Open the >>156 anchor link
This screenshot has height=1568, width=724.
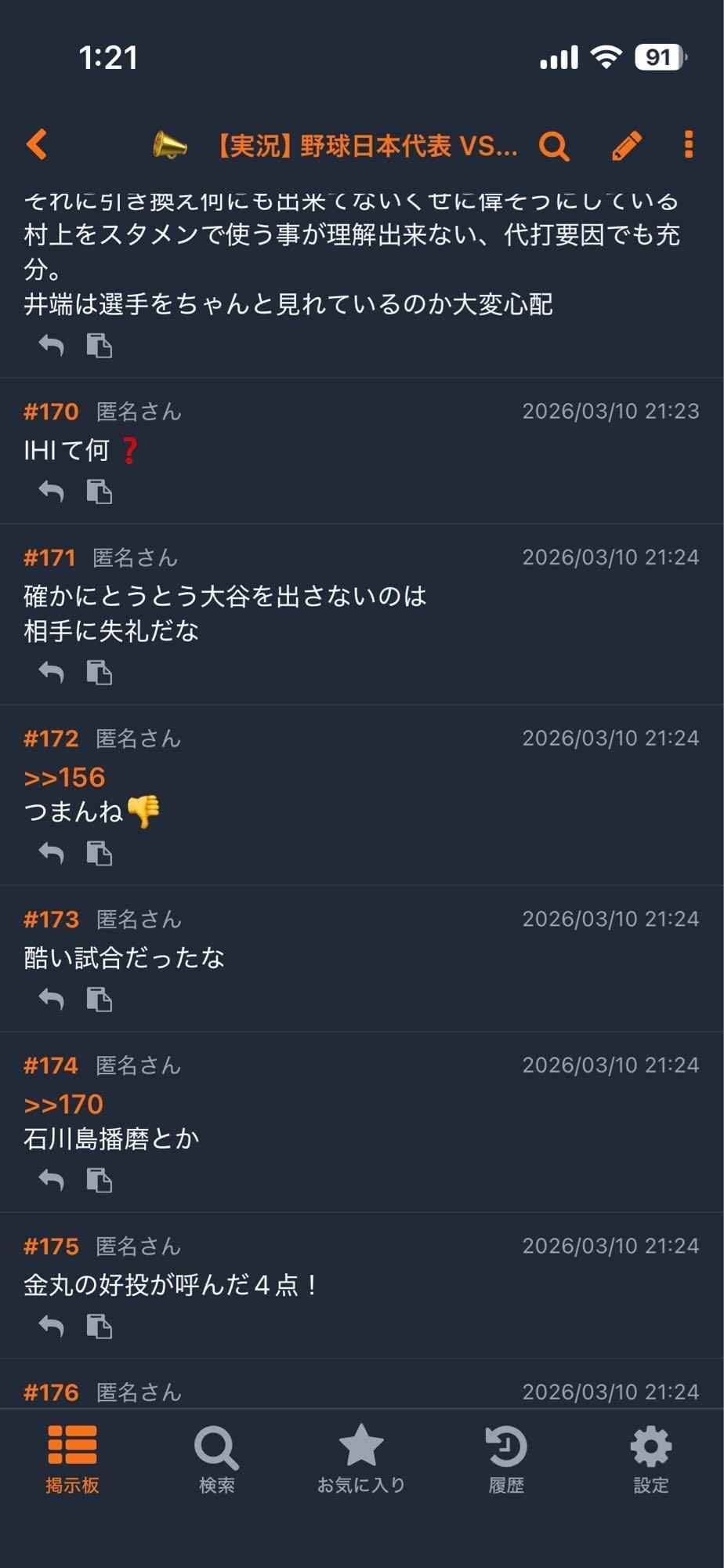click(x=65, y=777)
